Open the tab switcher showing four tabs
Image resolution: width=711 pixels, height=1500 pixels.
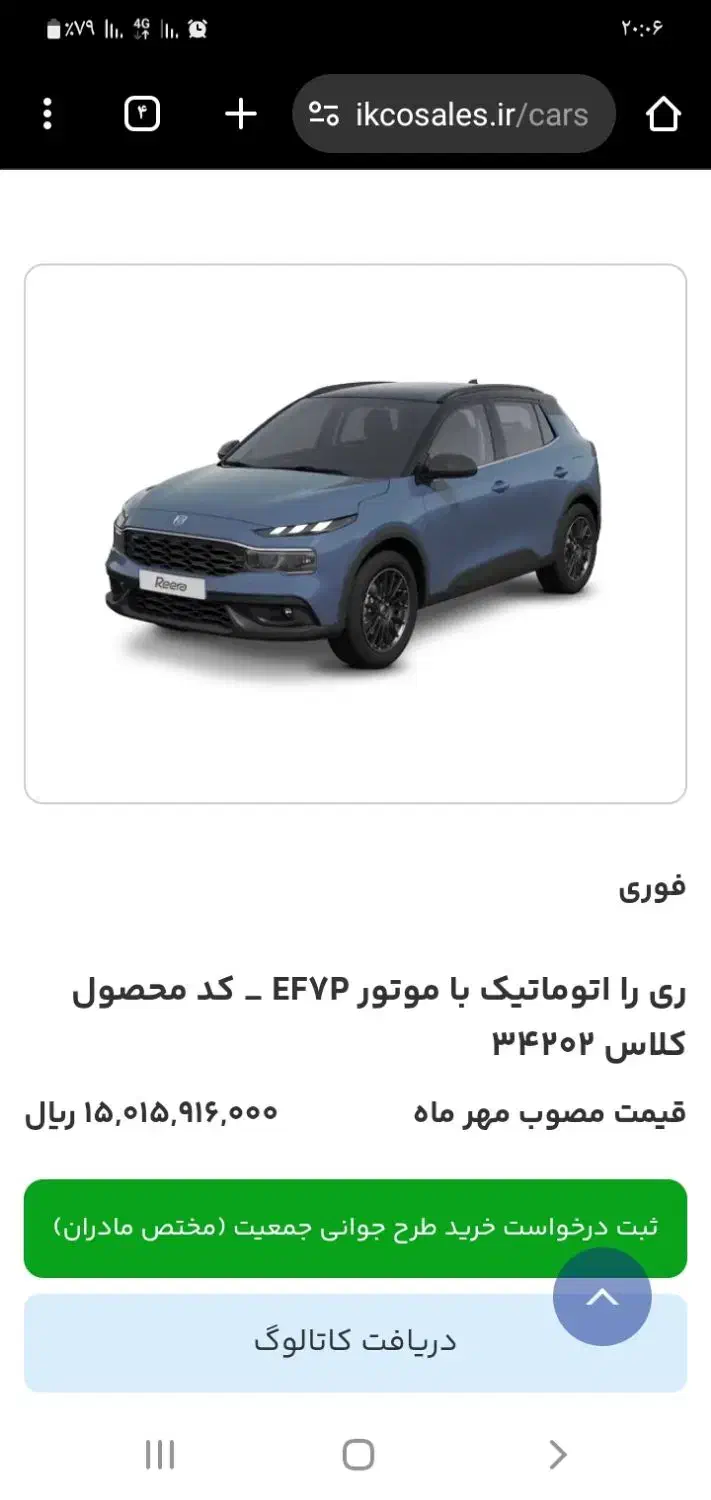click(x=142, y=114)
